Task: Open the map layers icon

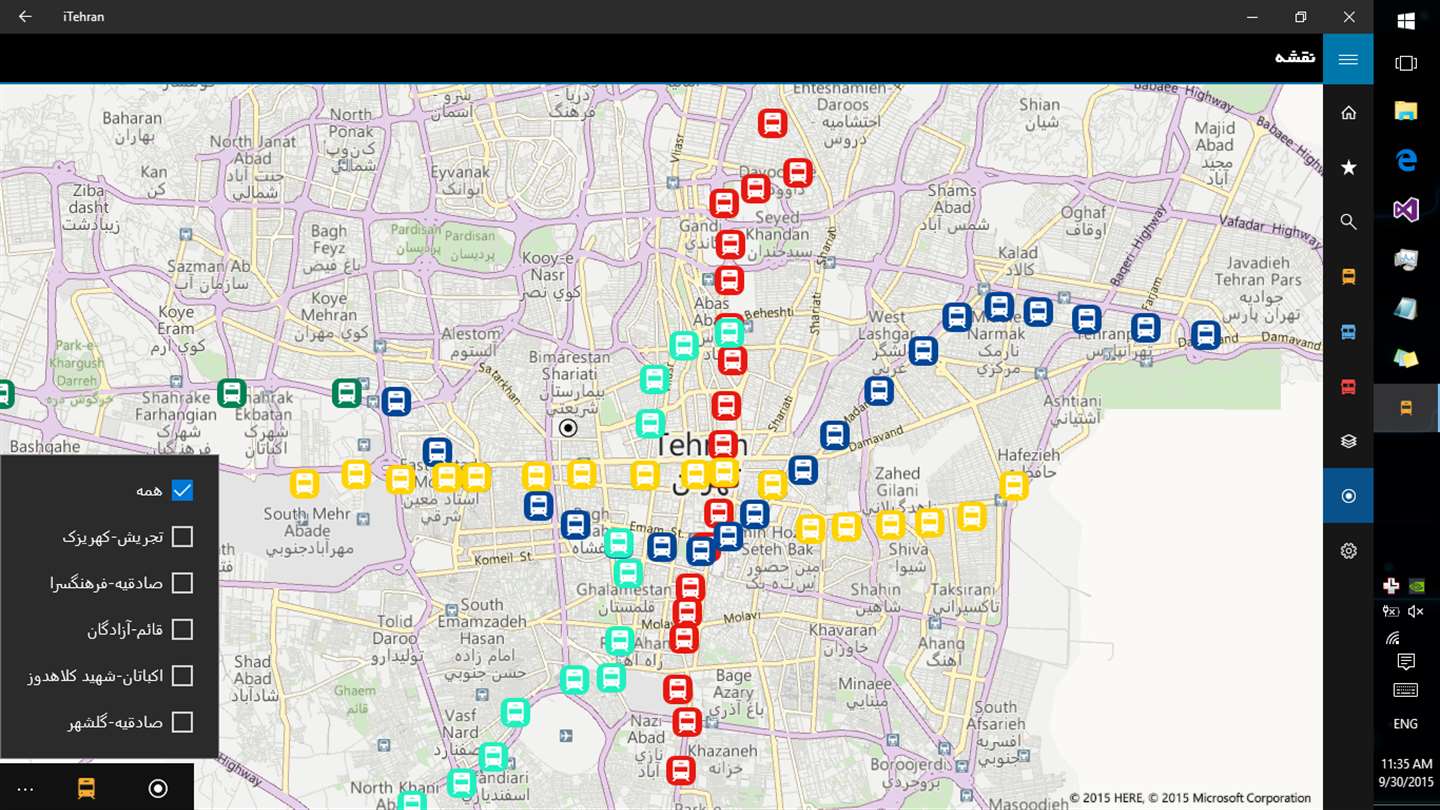Action: coord(1348,441)
